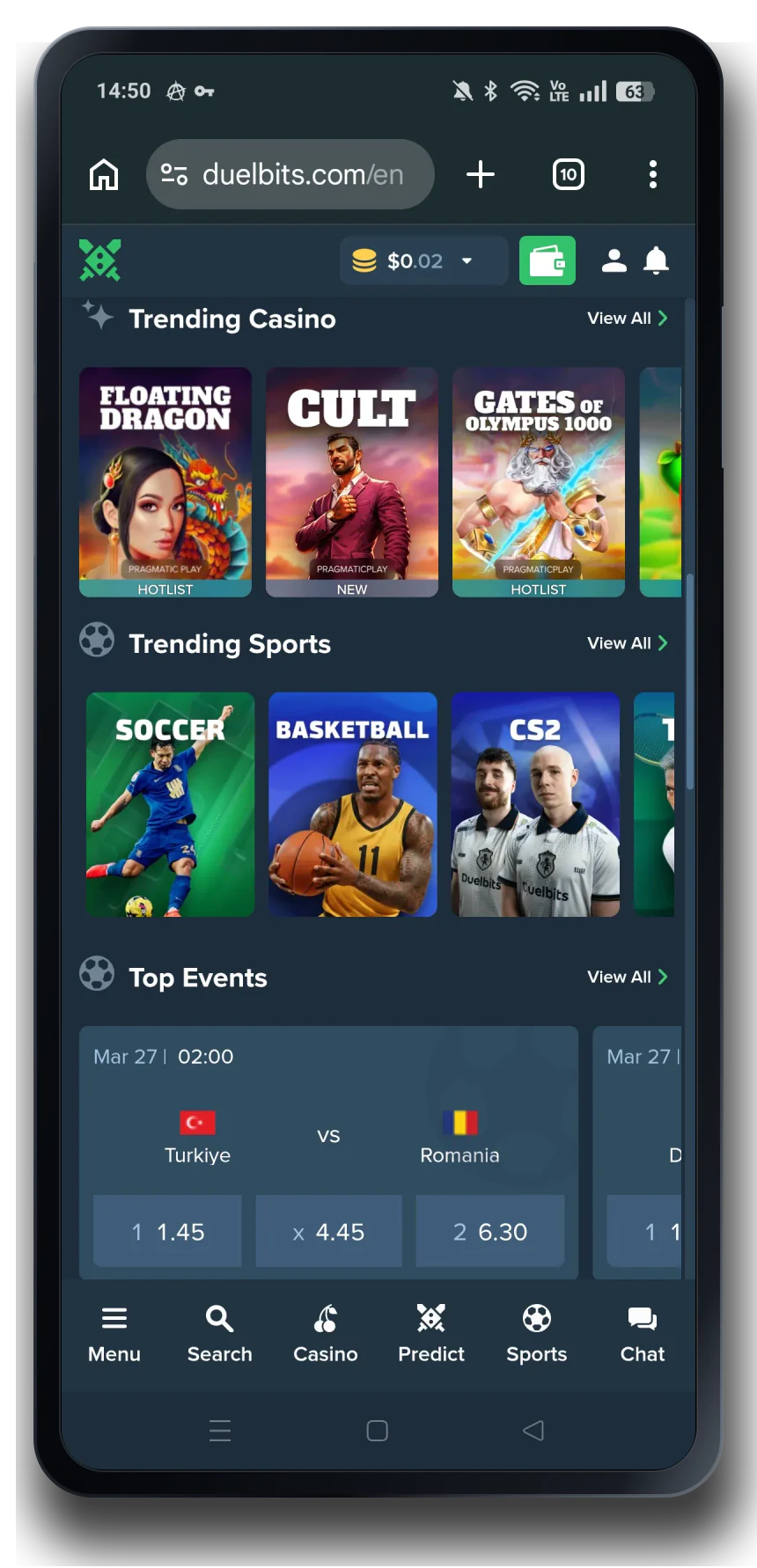The image size is (757, 1568).
Task: View all Trending Sports
Action: (x=628, y=643)
